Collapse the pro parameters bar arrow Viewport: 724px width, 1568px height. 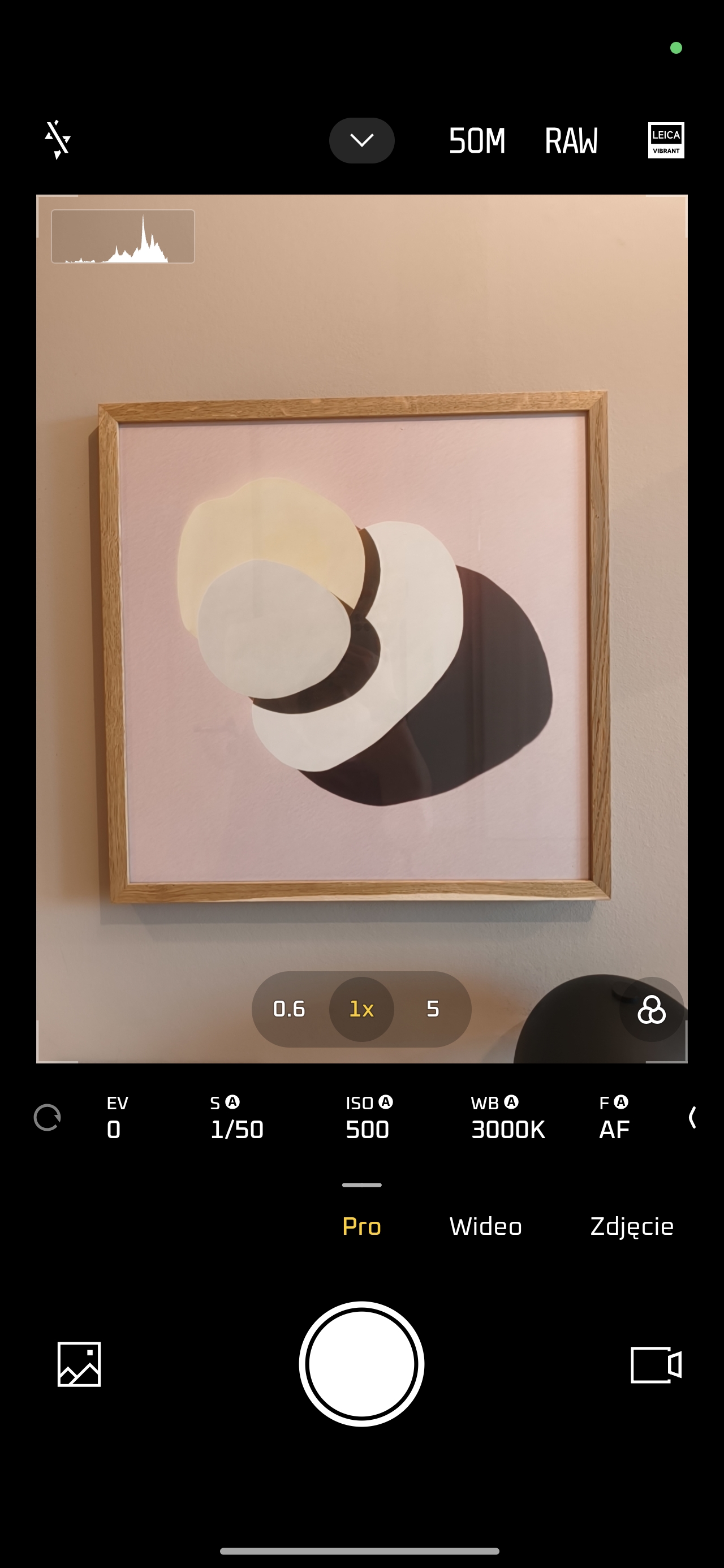[692, 1118]
